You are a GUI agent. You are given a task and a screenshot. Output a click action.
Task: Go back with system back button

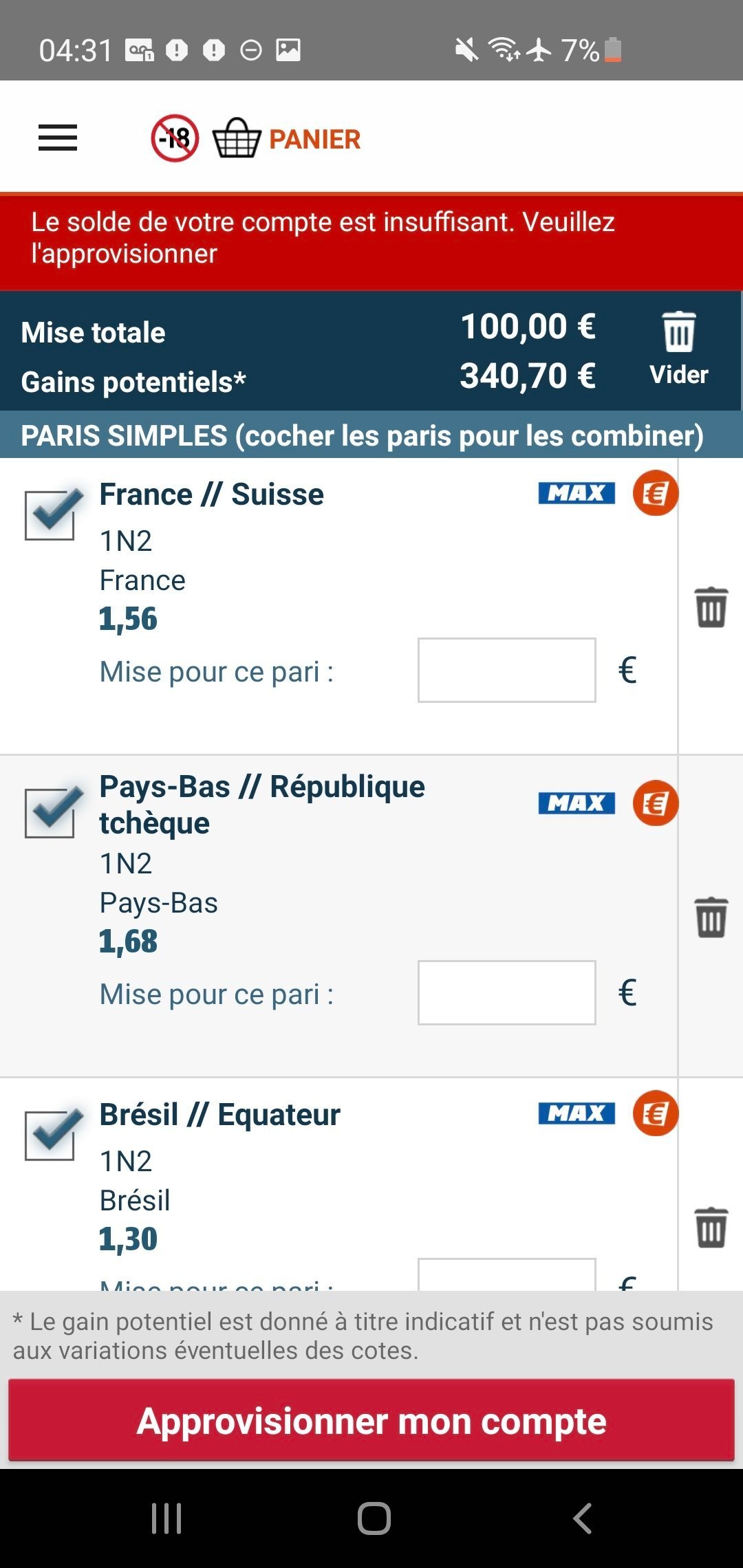coord(582,1518)
